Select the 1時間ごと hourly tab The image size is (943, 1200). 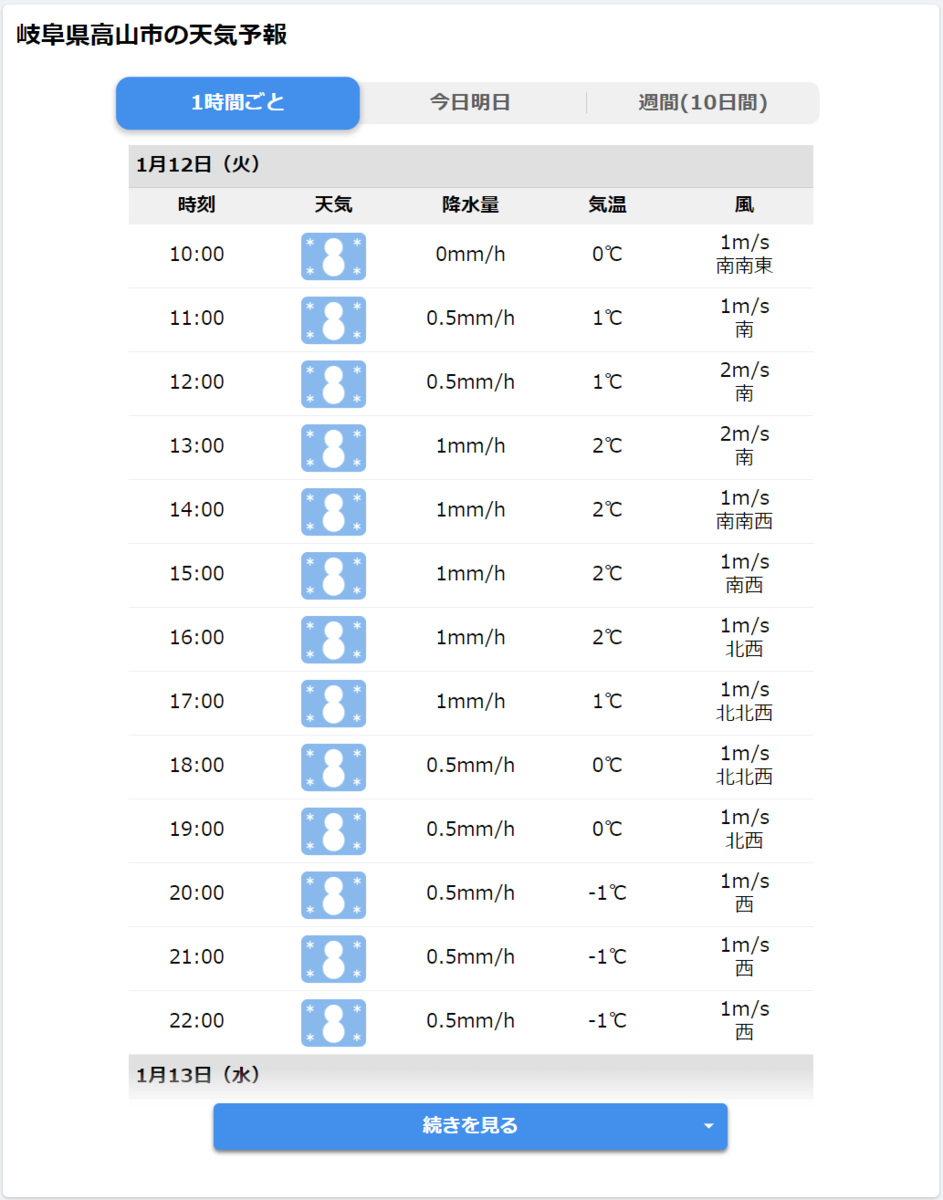tap(238, 103)
